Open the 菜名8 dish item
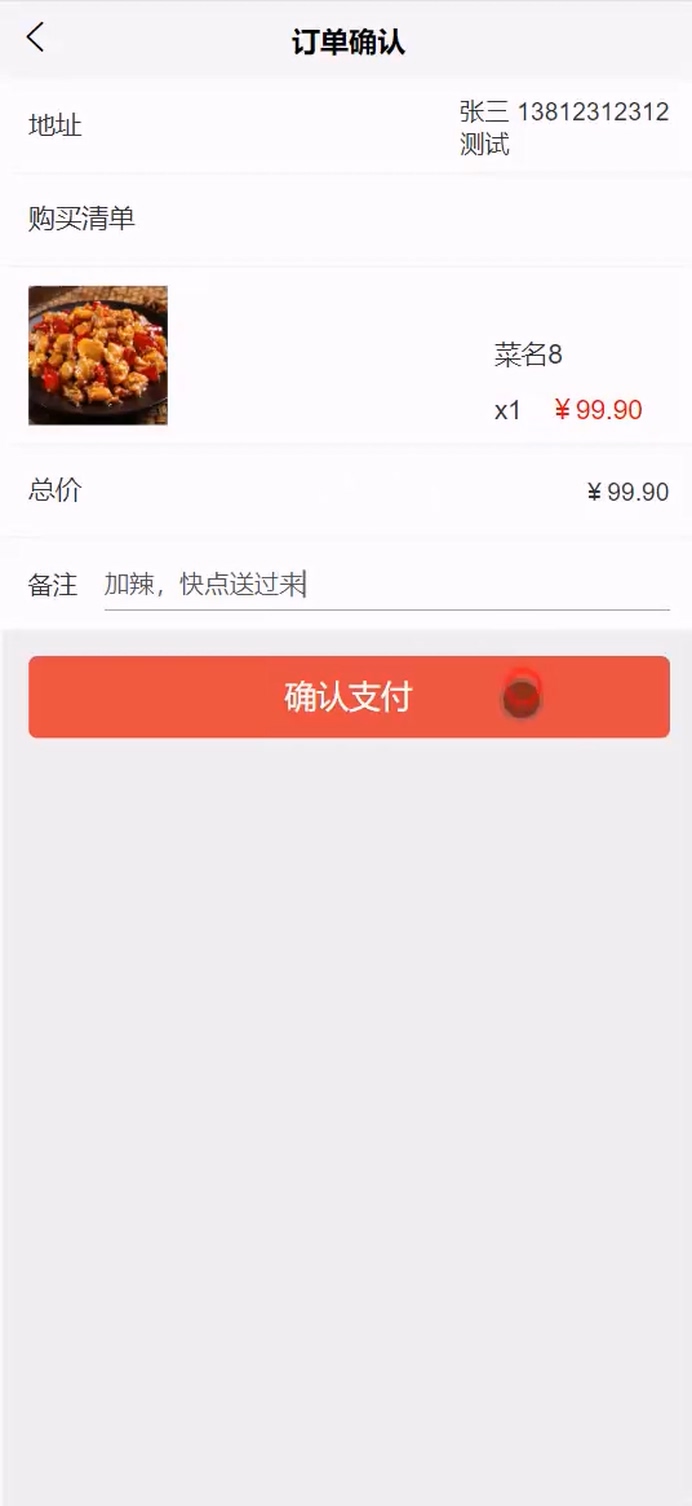The image size is (692, 1506). click(x=346, y=355)
